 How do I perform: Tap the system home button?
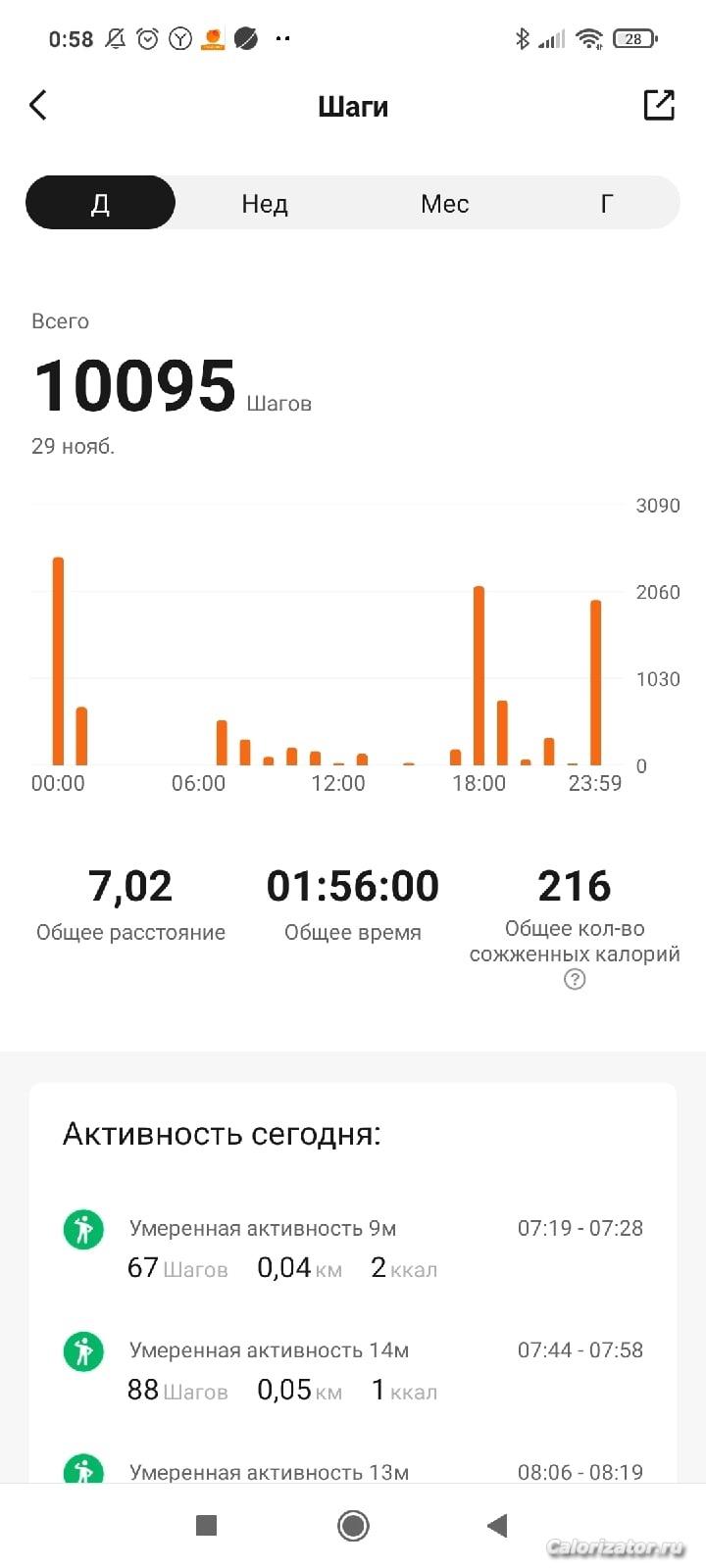[353, 1525]
